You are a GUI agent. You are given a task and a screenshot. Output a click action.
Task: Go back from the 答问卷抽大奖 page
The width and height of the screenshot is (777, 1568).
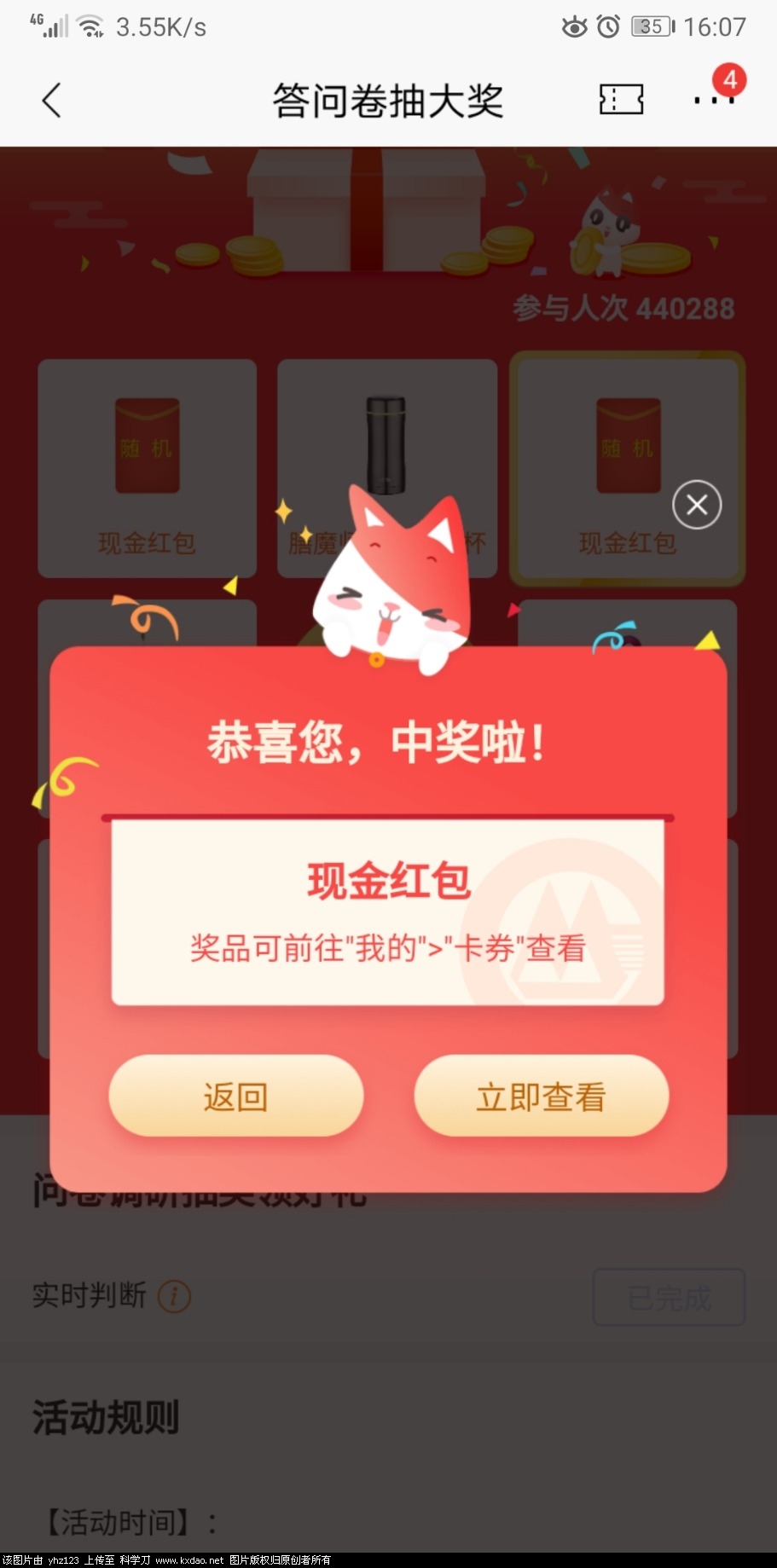tap(52, 101)
